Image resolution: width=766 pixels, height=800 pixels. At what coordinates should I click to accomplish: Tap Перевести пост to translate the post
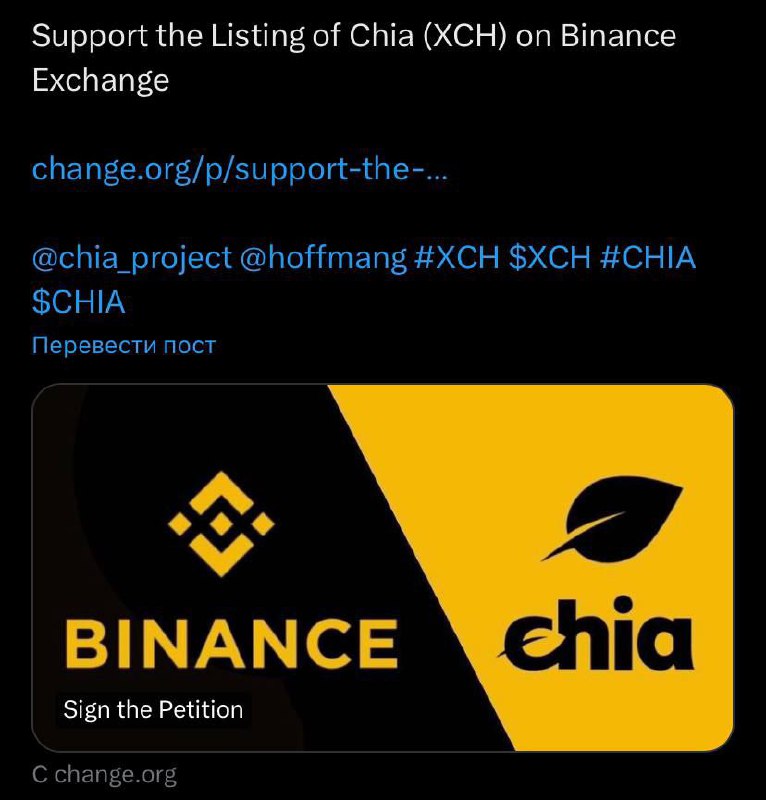124,345
